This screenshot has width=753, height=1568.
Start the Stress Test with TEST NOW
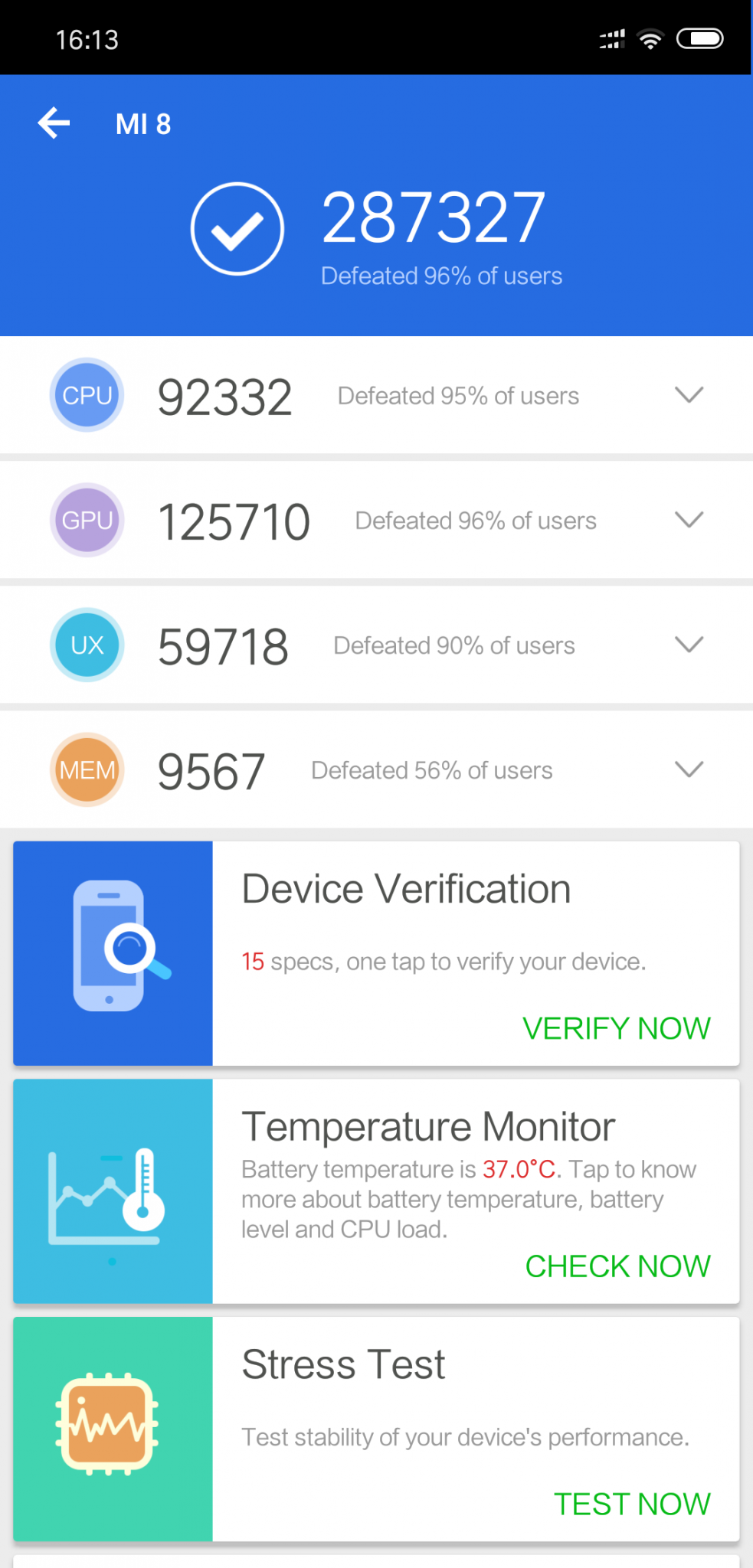[x=632, y=1504]
